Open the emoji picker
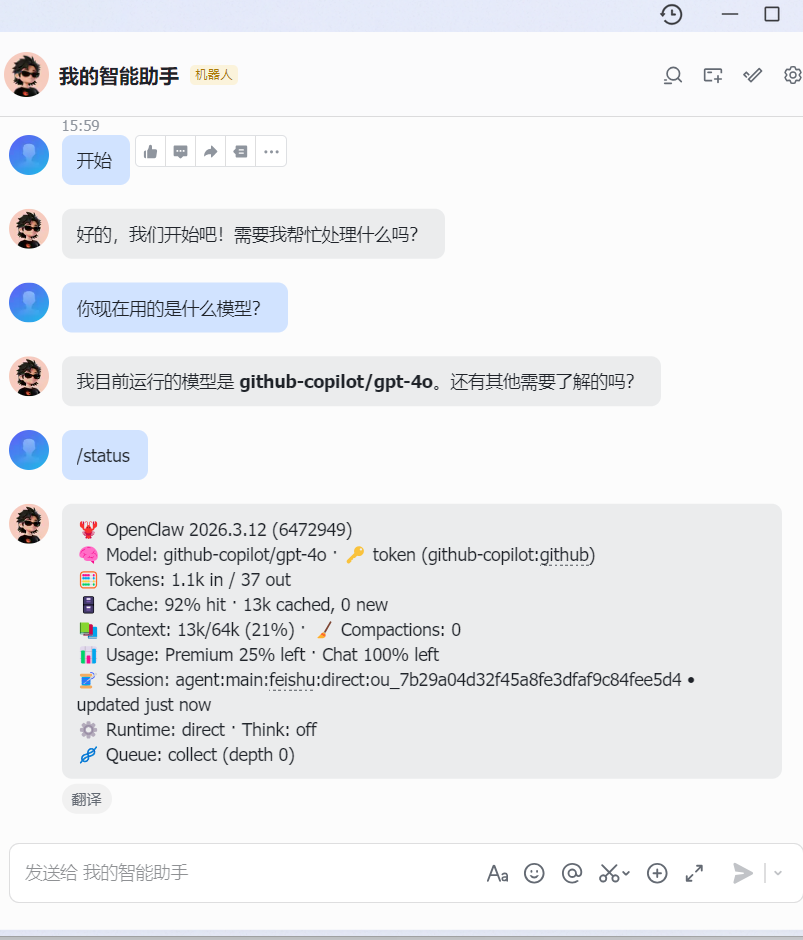The width and height of the screenshot is (803, 940). coord(535,873)
